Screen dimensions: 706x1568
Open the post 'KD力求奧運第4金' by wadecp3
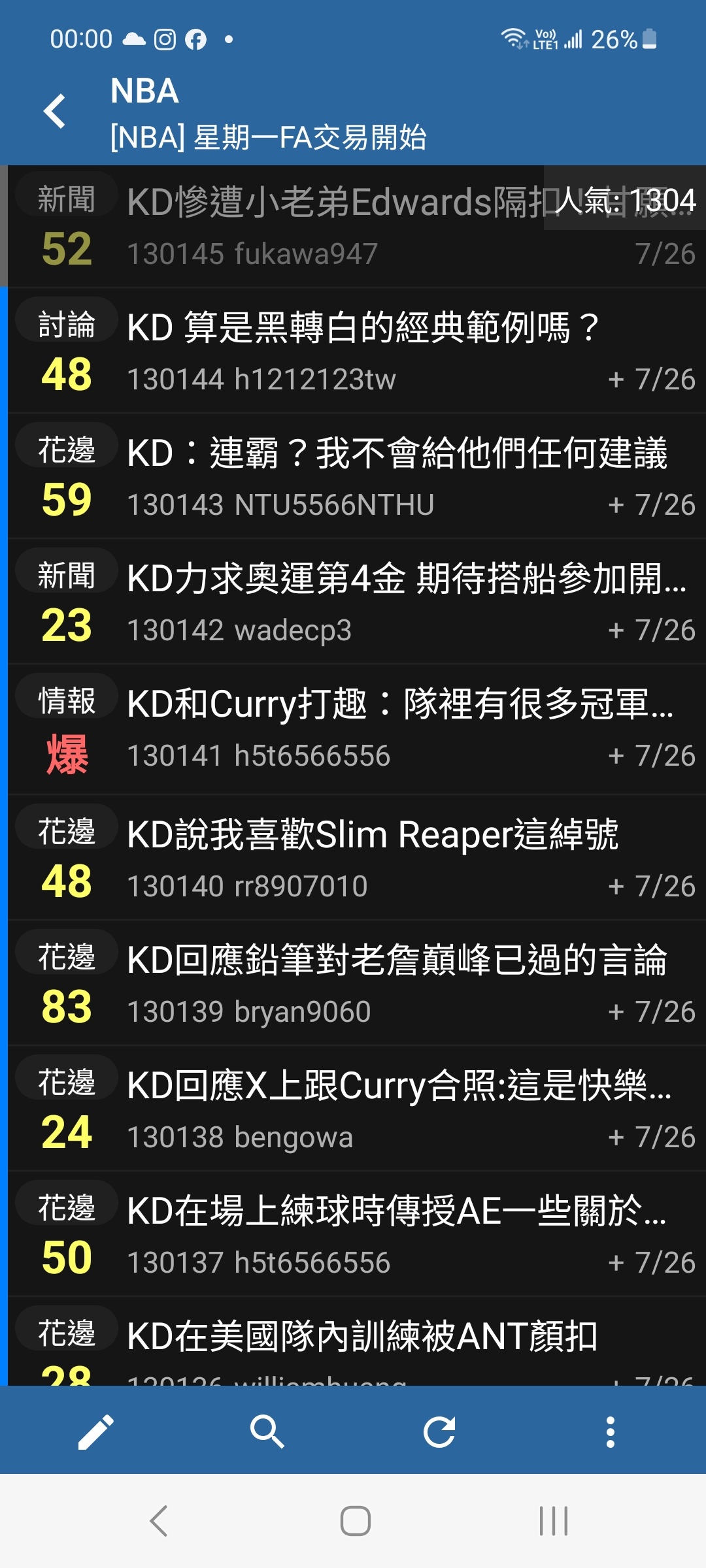[357, 602]
